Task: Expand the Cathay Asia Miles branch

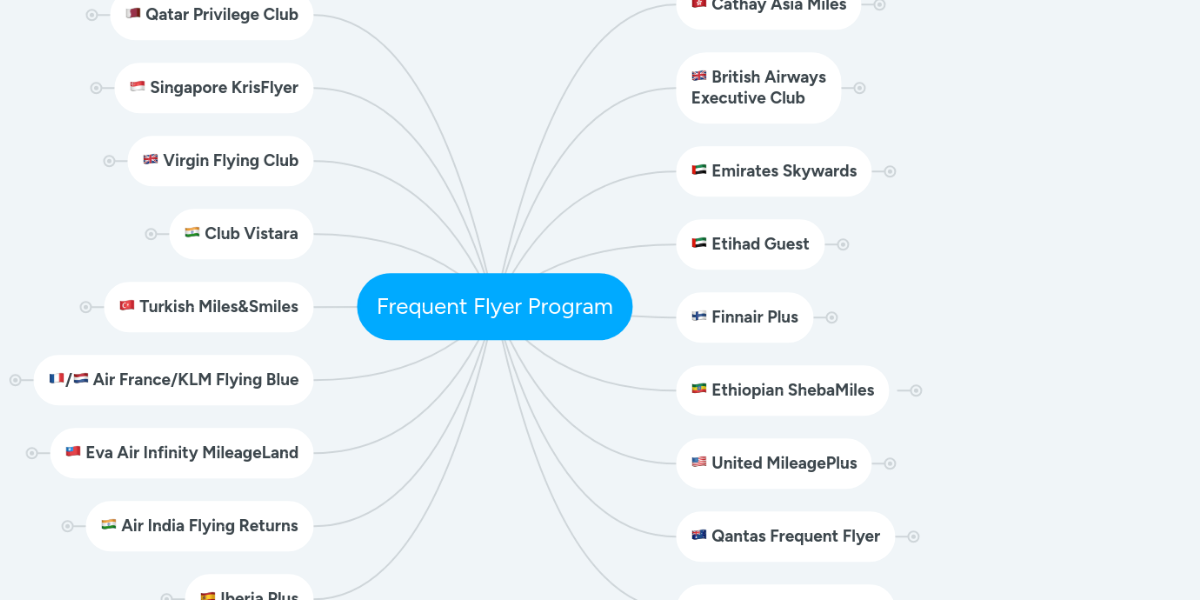Action: tap(880, 5)
